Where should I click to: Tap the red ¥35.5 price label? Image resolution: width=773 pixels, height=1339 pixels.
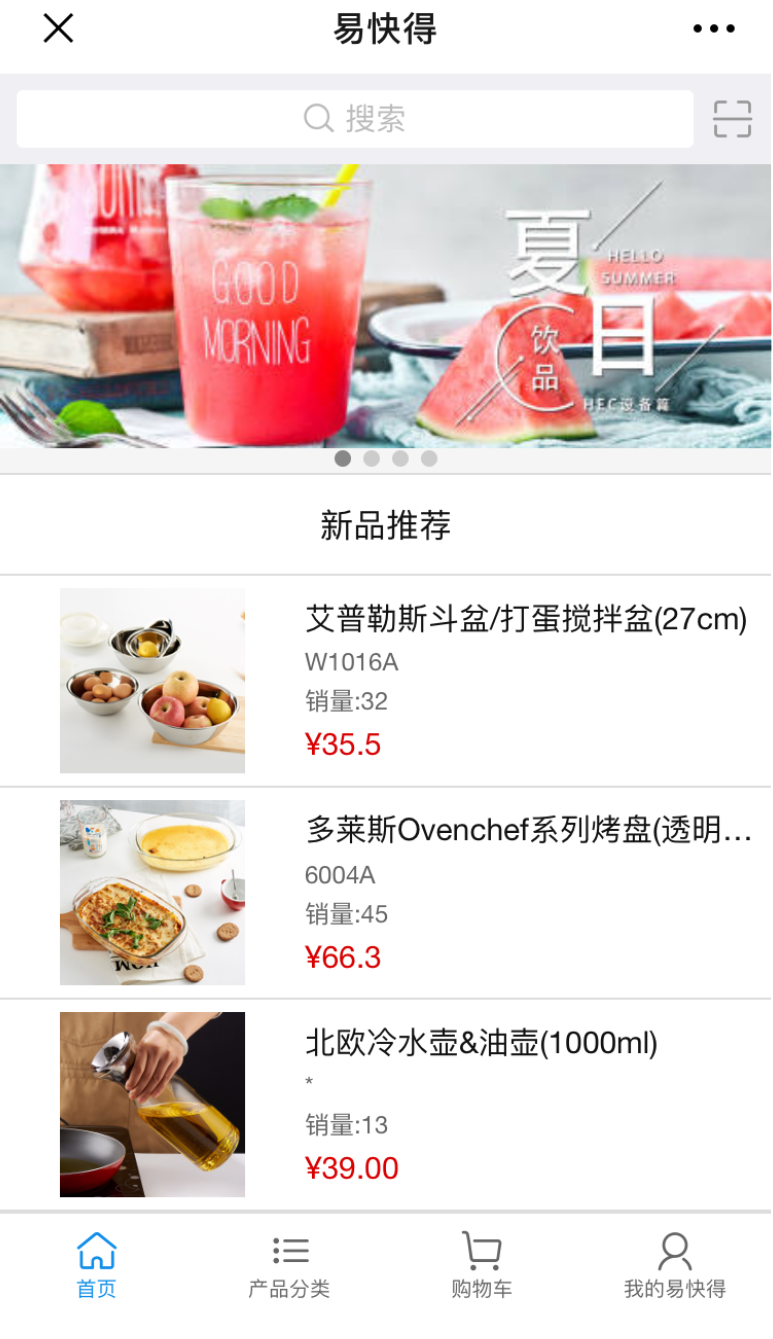pyautogui.click(x=344, y=743)
